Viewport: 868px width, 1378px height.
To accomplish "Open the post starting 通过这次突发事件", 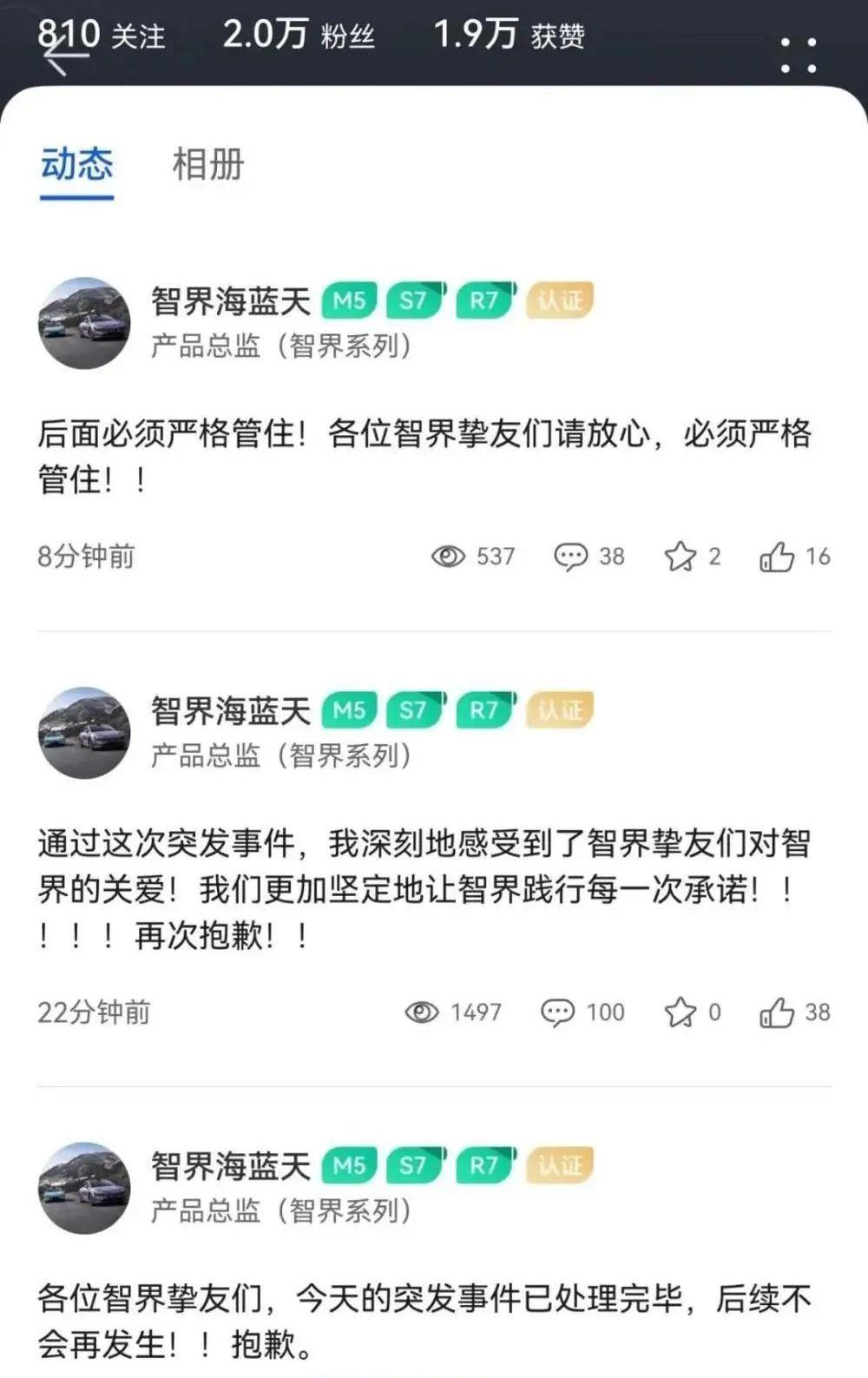I will [424, 888].
